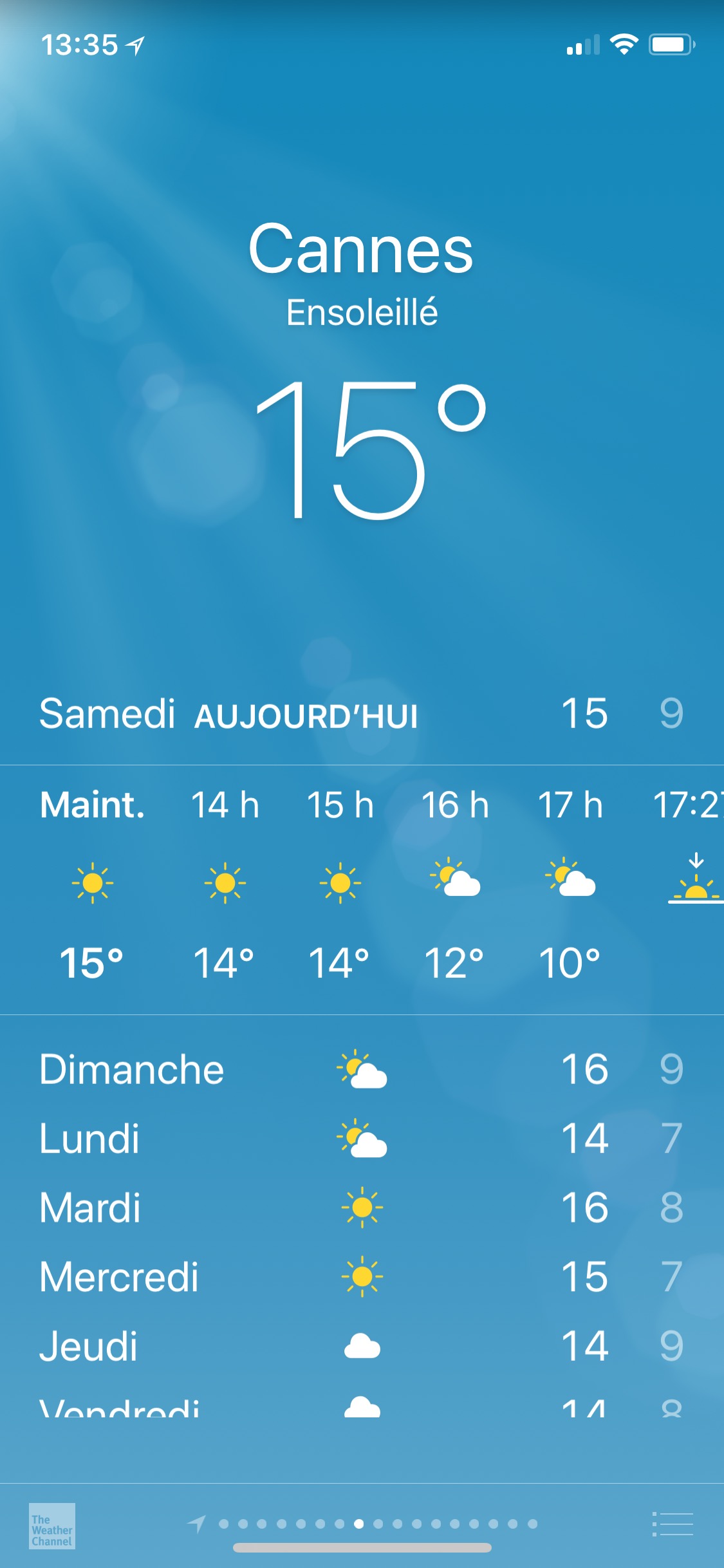
Task: Open the city list icon
Action: tap(673, 1524)
